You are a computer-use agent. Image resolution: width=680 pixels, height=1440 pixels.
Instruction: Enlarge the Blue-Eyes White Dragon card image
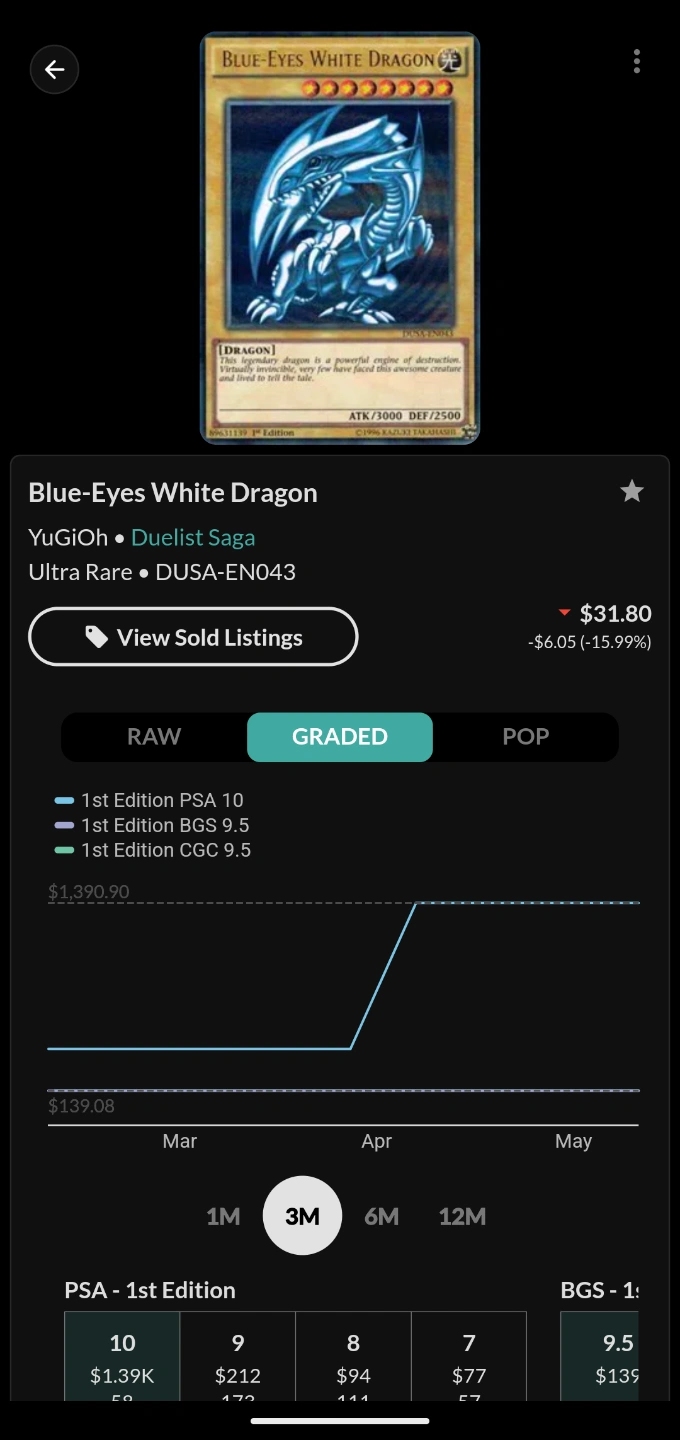pyautogui.click(x=340, y=238)
